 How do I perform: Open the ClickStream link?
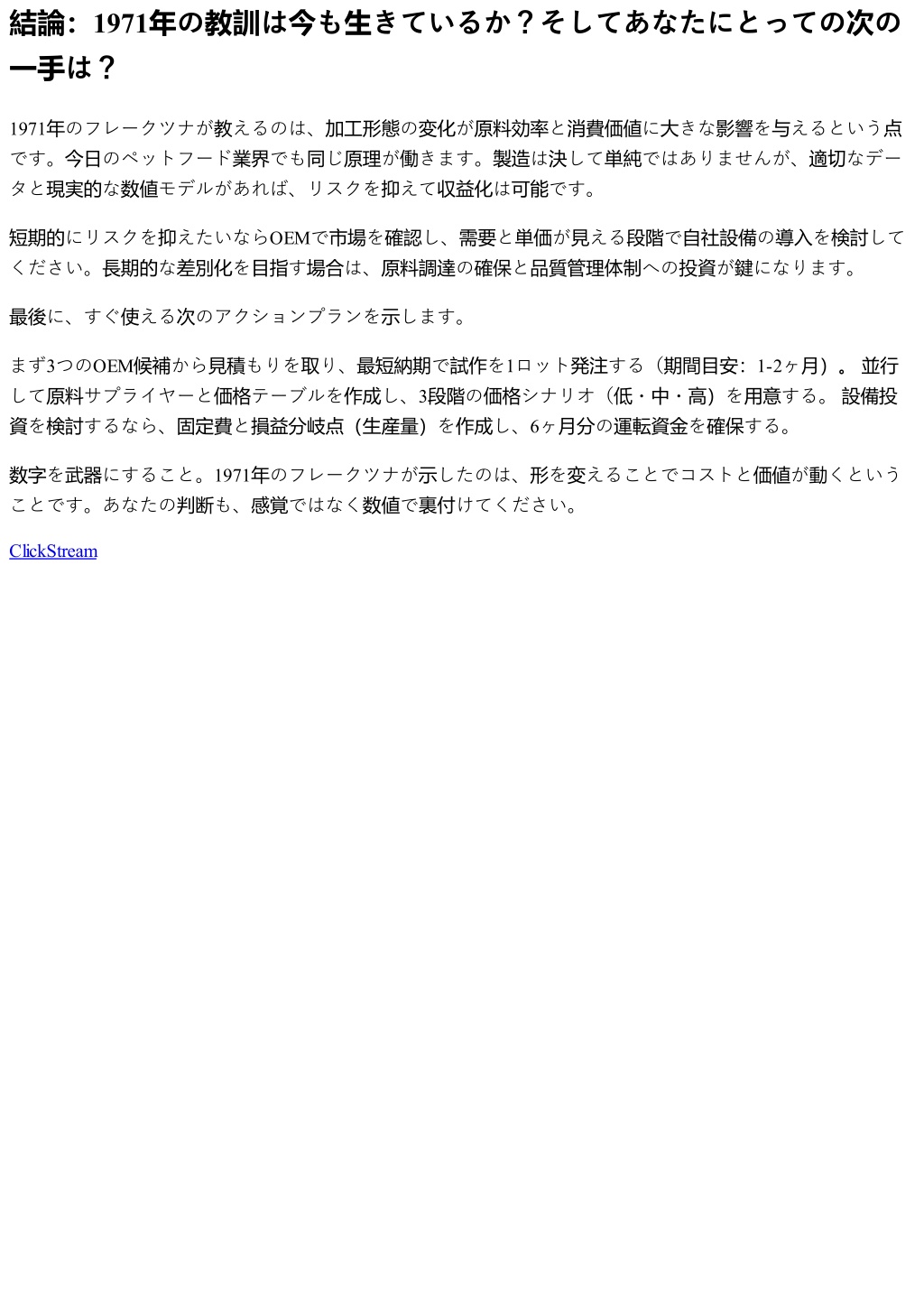[53, 552]
